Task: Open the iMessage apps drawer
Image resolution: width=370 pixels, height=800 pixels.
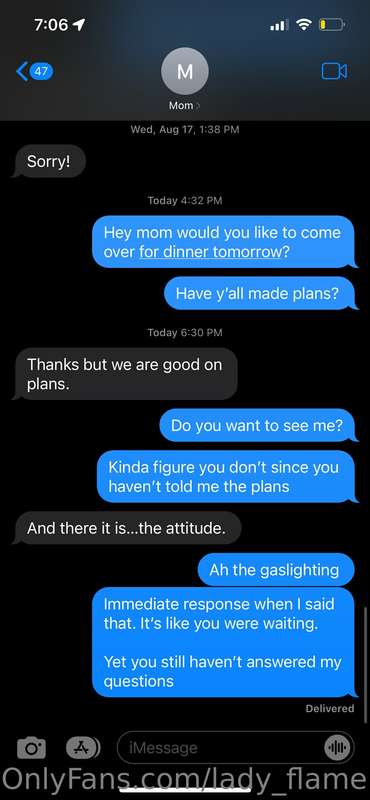Action: coord(83,748)
